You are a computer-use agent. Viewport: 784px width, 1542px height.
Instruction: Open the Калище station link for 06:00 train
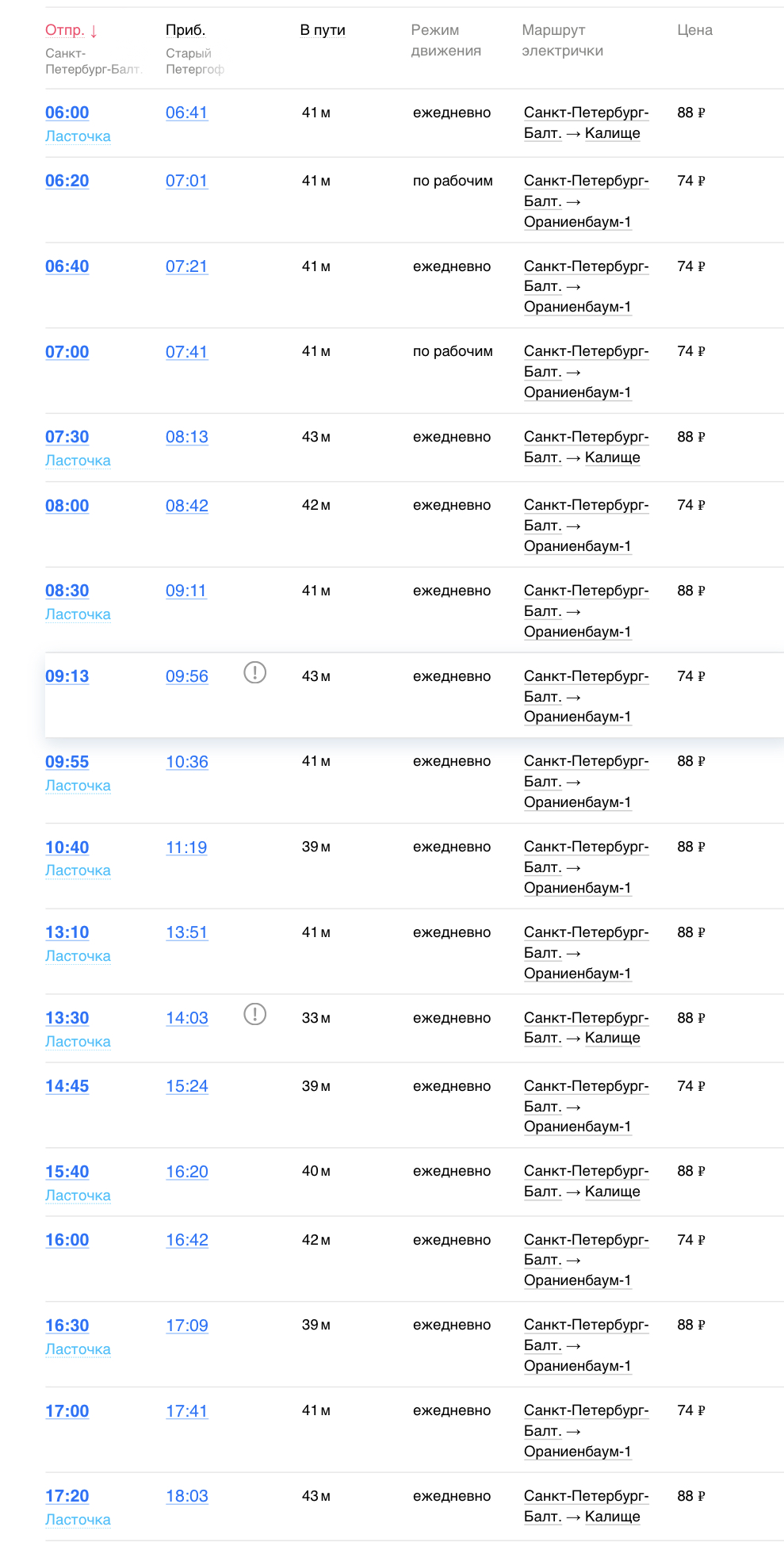coord(612,134)
